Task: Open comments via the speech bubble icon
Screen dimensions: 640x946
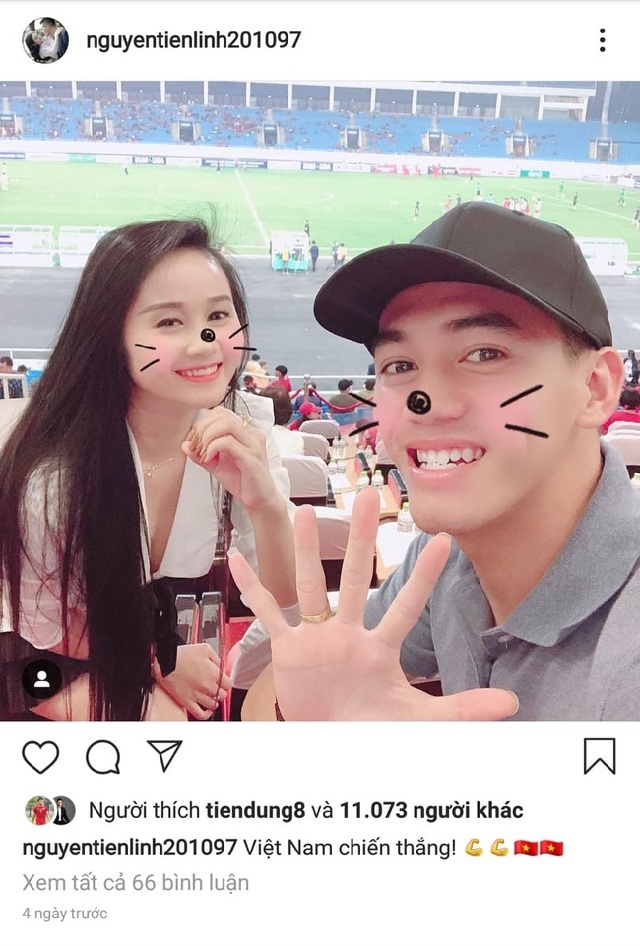Action: 102,757
